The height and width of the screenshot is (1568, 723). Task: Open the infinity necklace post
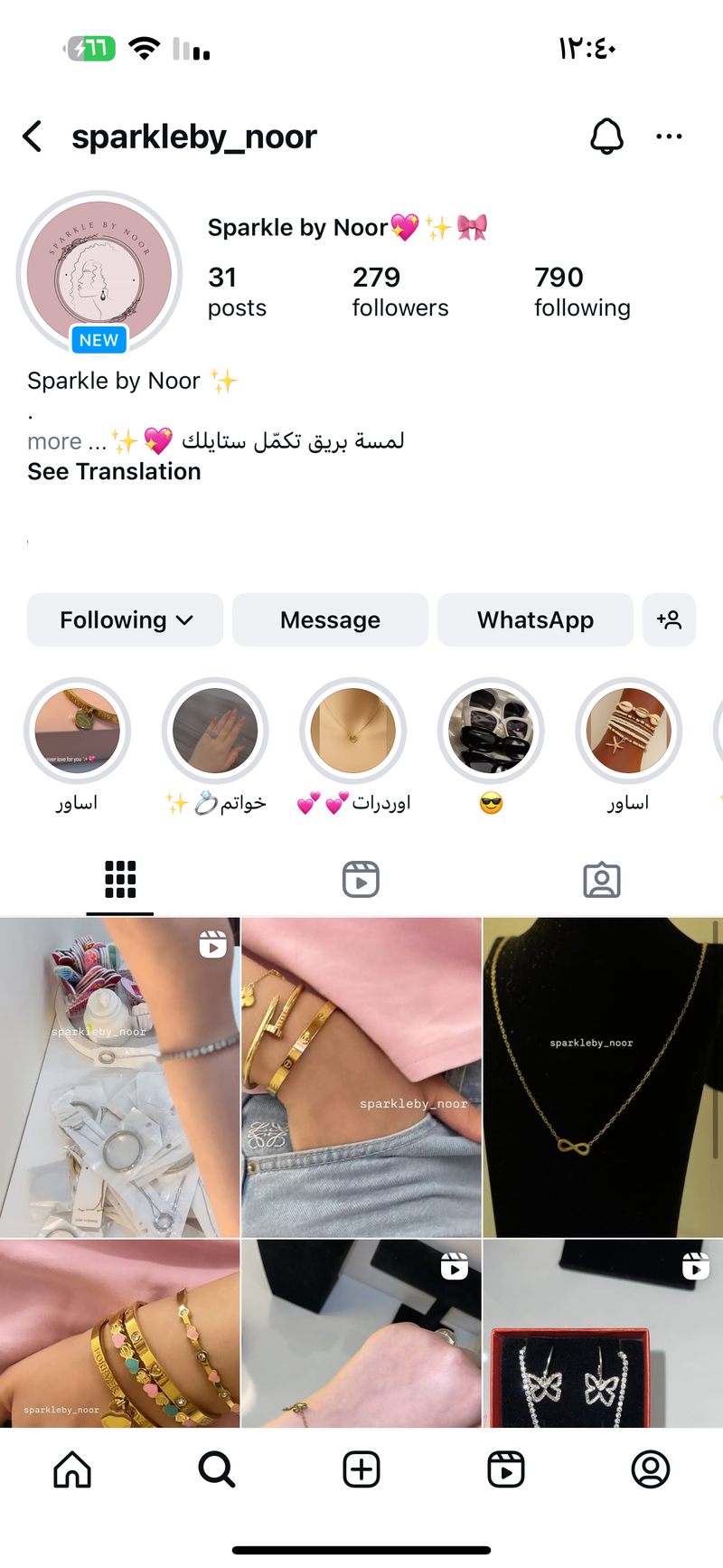(x=603, y=1077)
